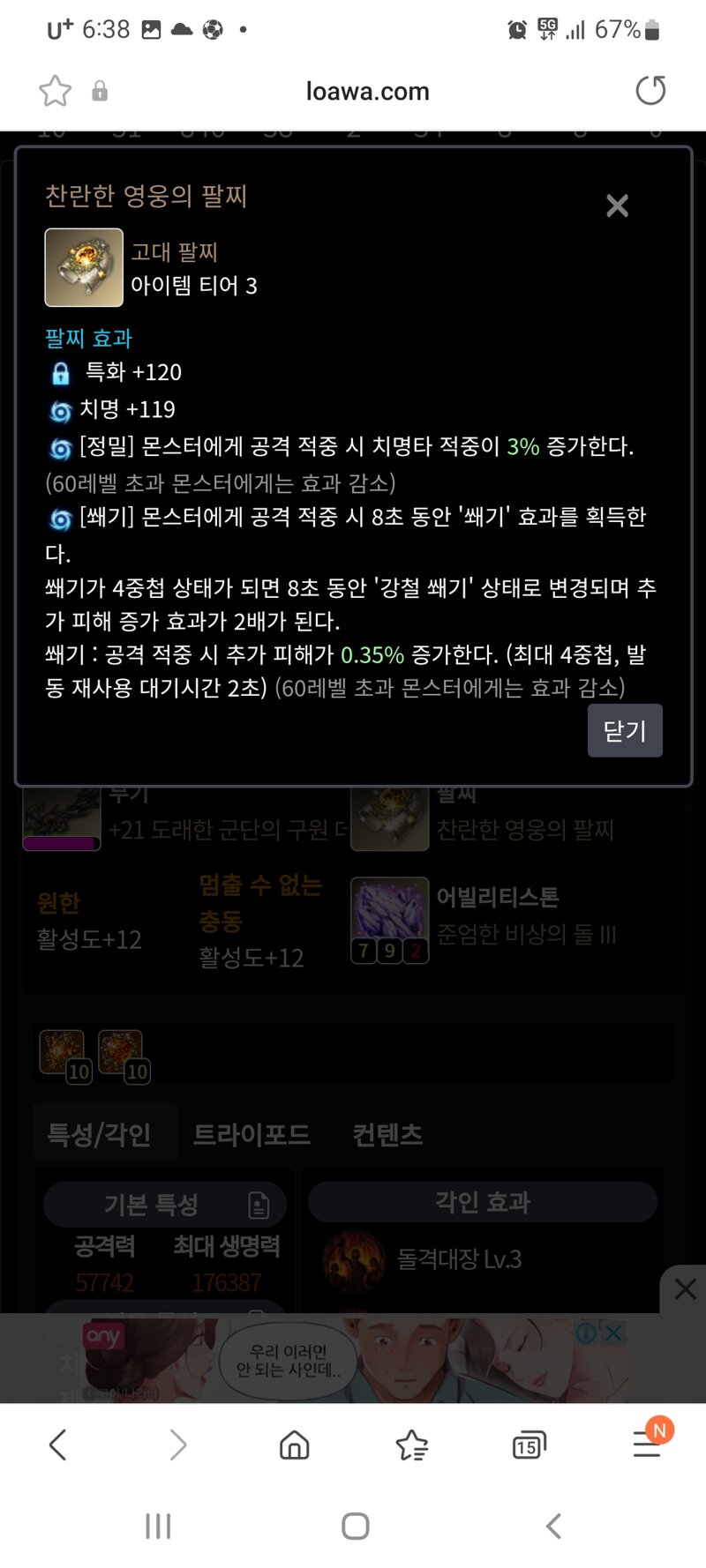706x1568 pixels.
Task: Tap the loawa.com address bar
Action: tap(367, 91)
